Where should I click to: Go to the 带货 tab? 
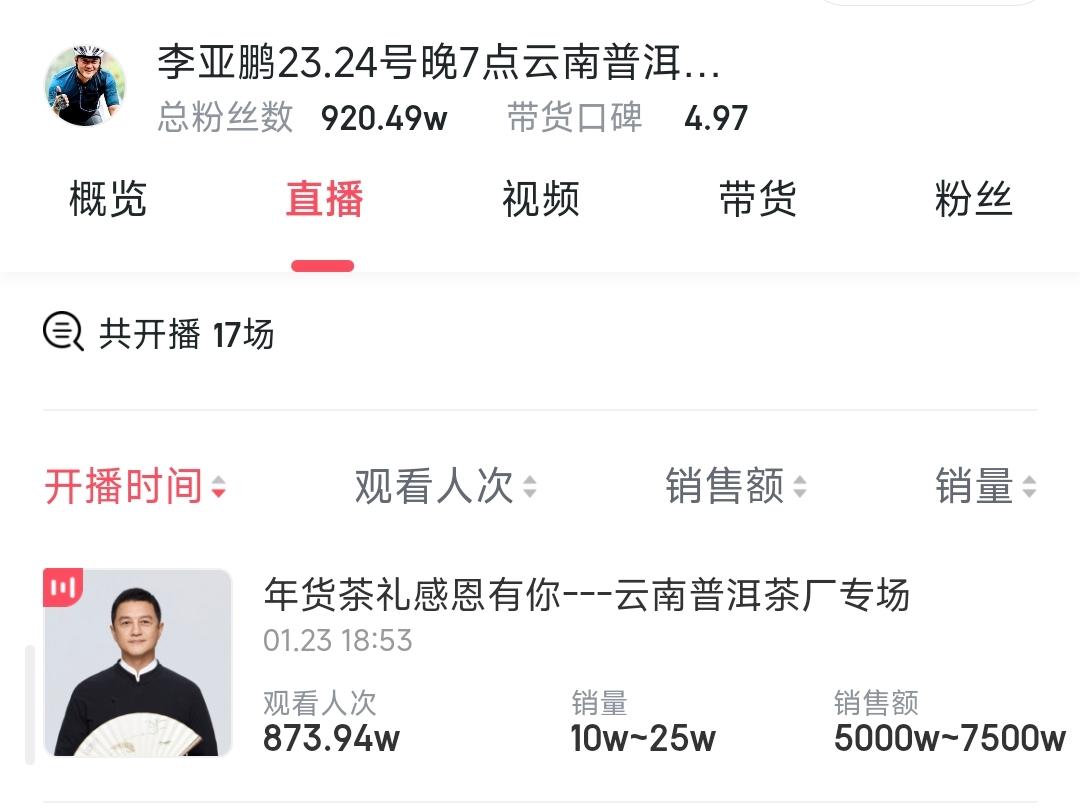(757, 199)
